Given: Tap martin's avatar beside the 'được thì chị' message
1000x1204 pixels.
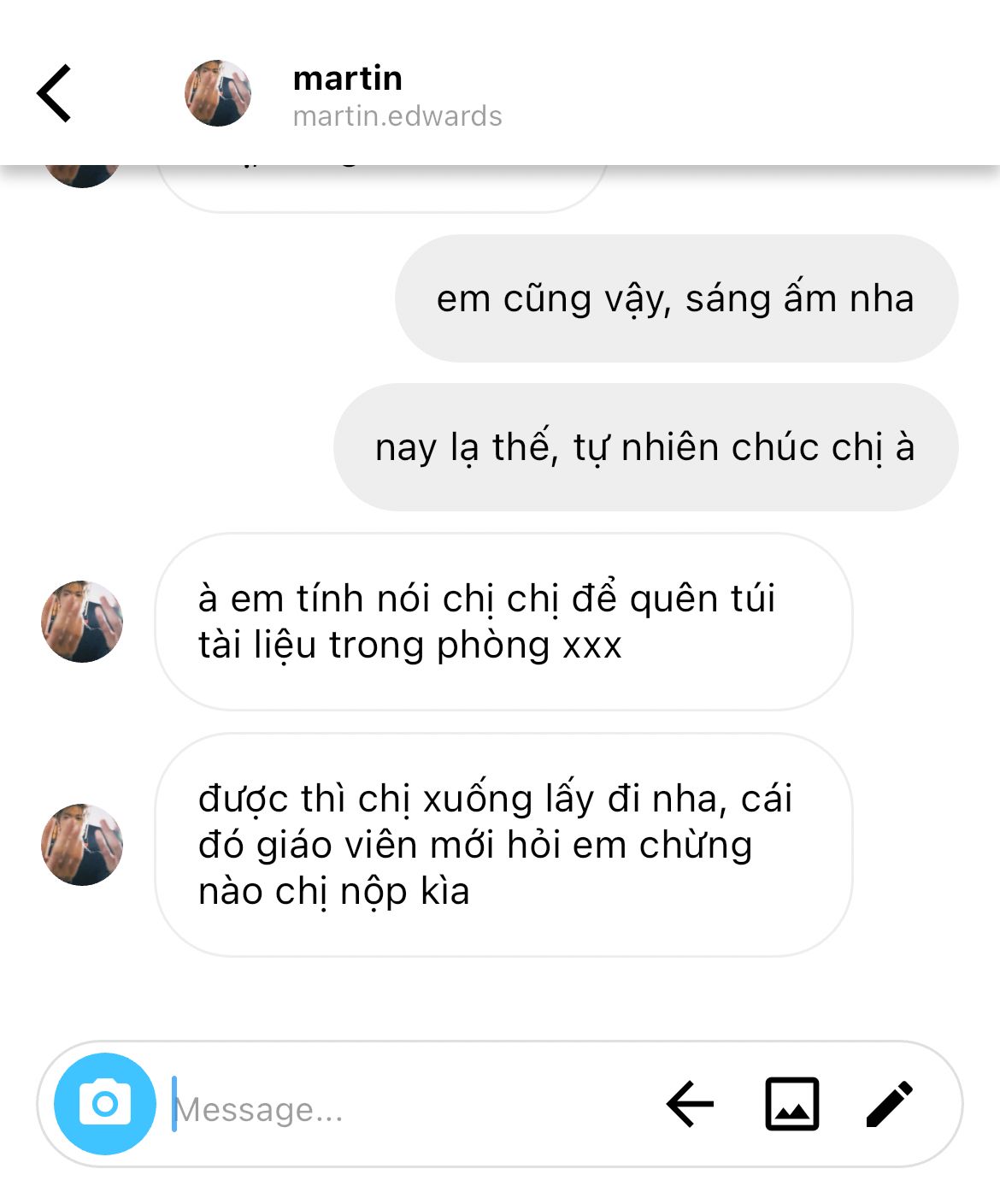Looking at the screenshot, I should tap(82, 844).
